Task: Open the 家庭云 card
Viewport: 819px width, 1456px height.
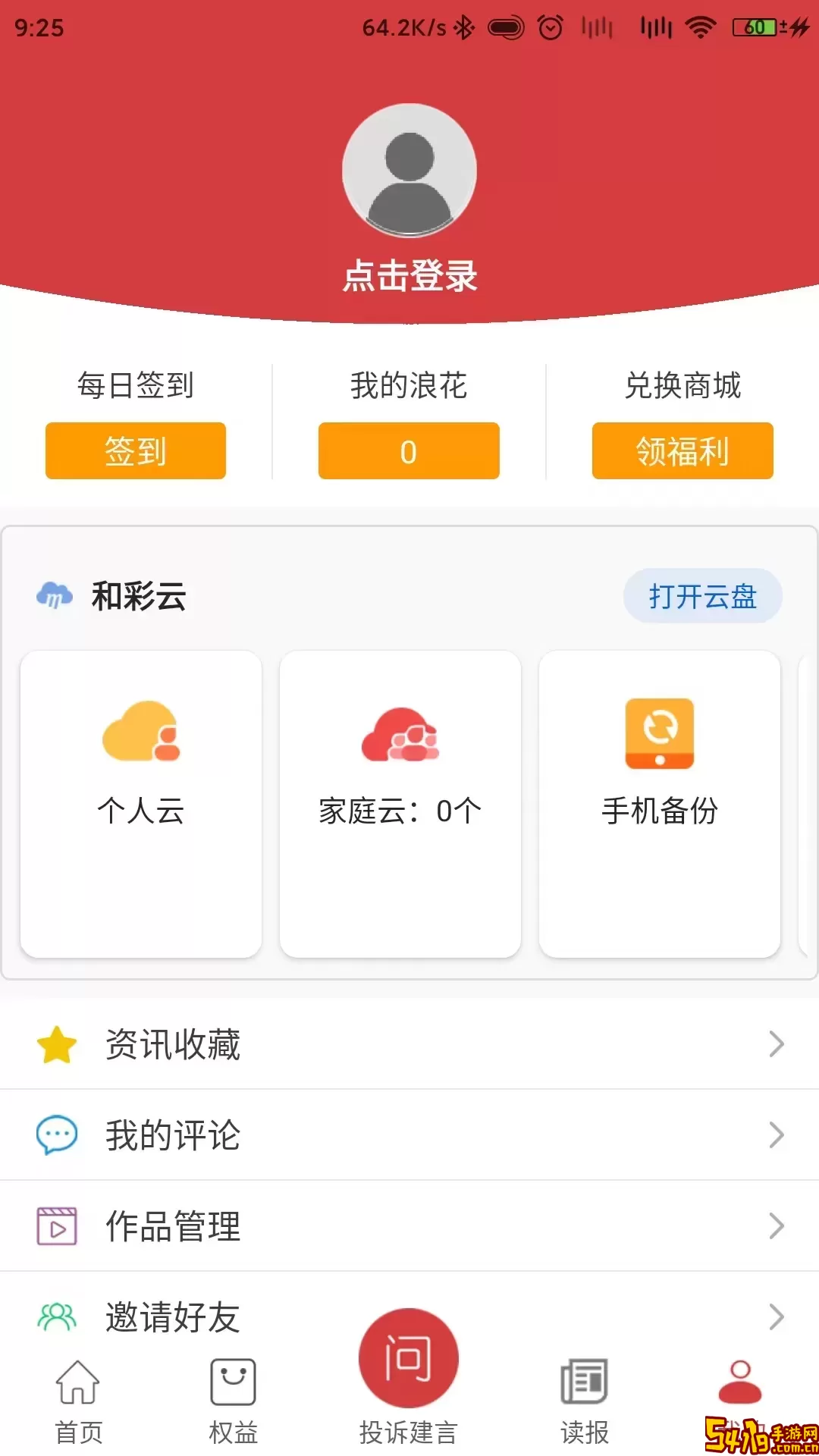Action: [x=400, y=804]
